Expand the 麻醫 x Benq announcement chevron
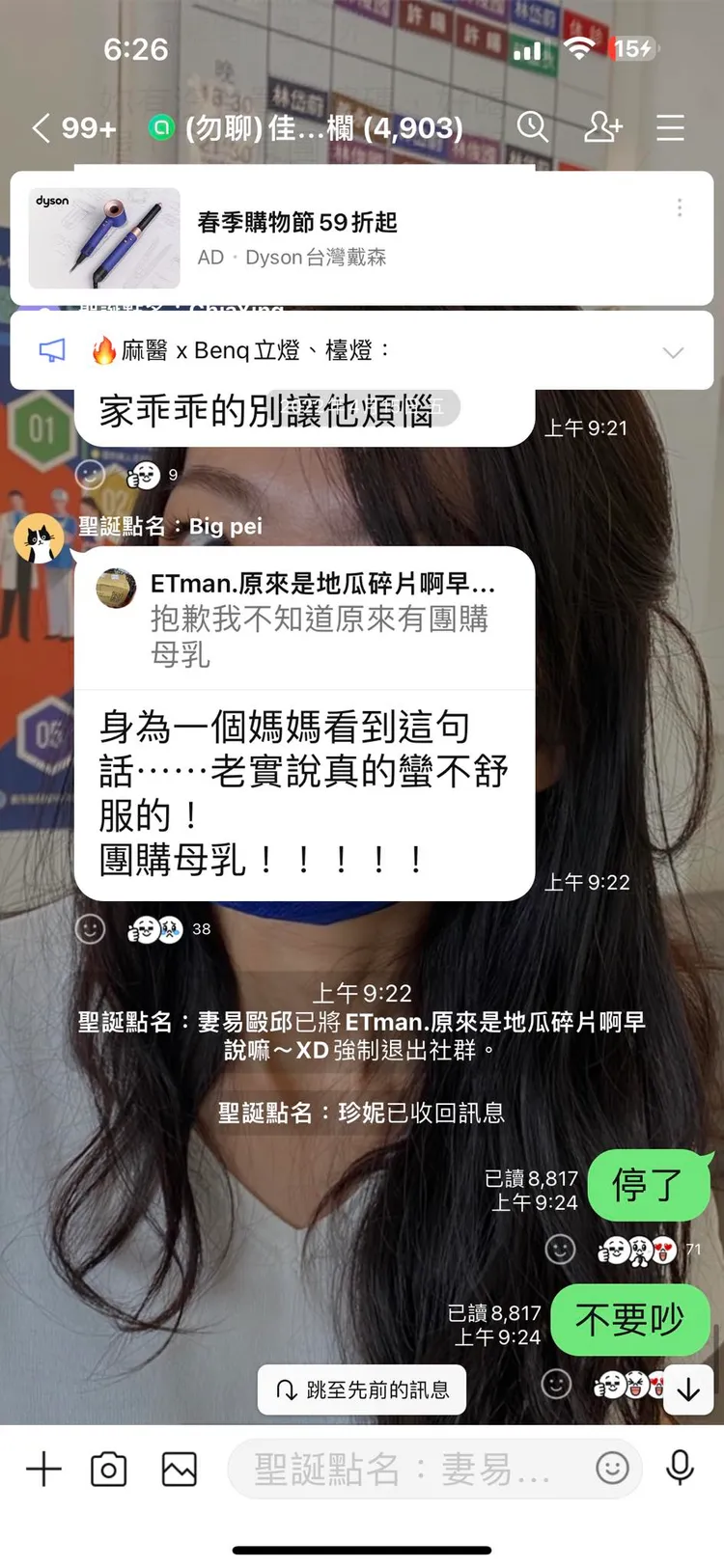This screenshot has height=1568, width=724. coord(673,351)
